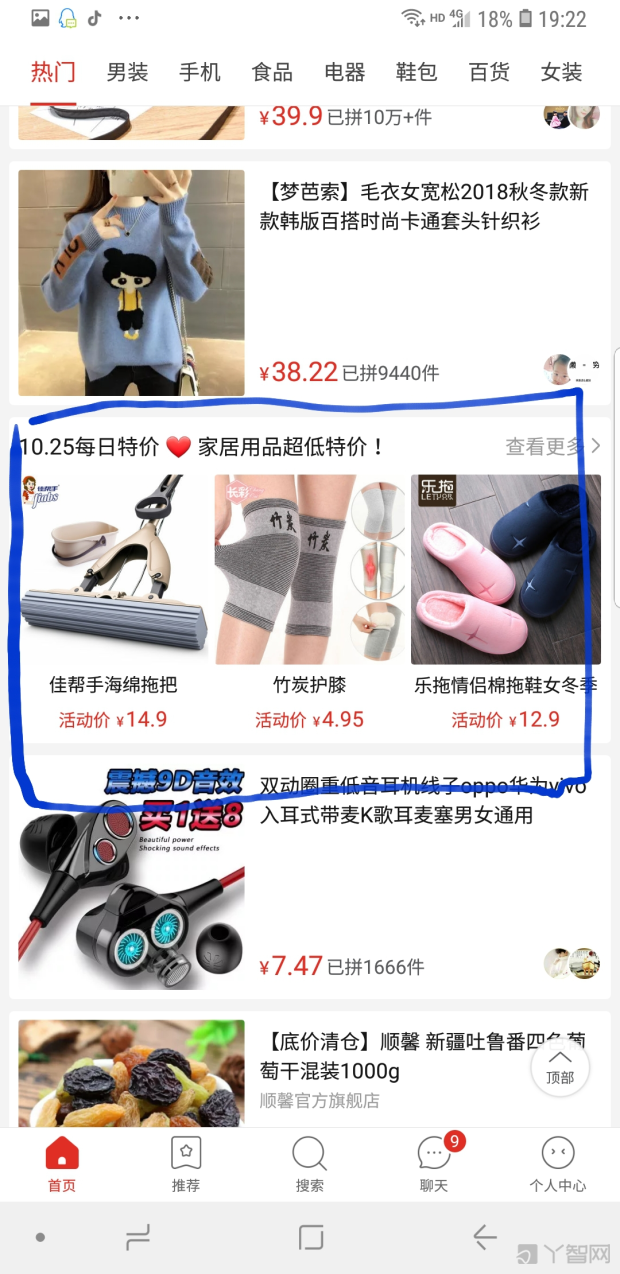Tap the system back button
Viewport: 620px width, 1274px height.
coord(485,1238)
